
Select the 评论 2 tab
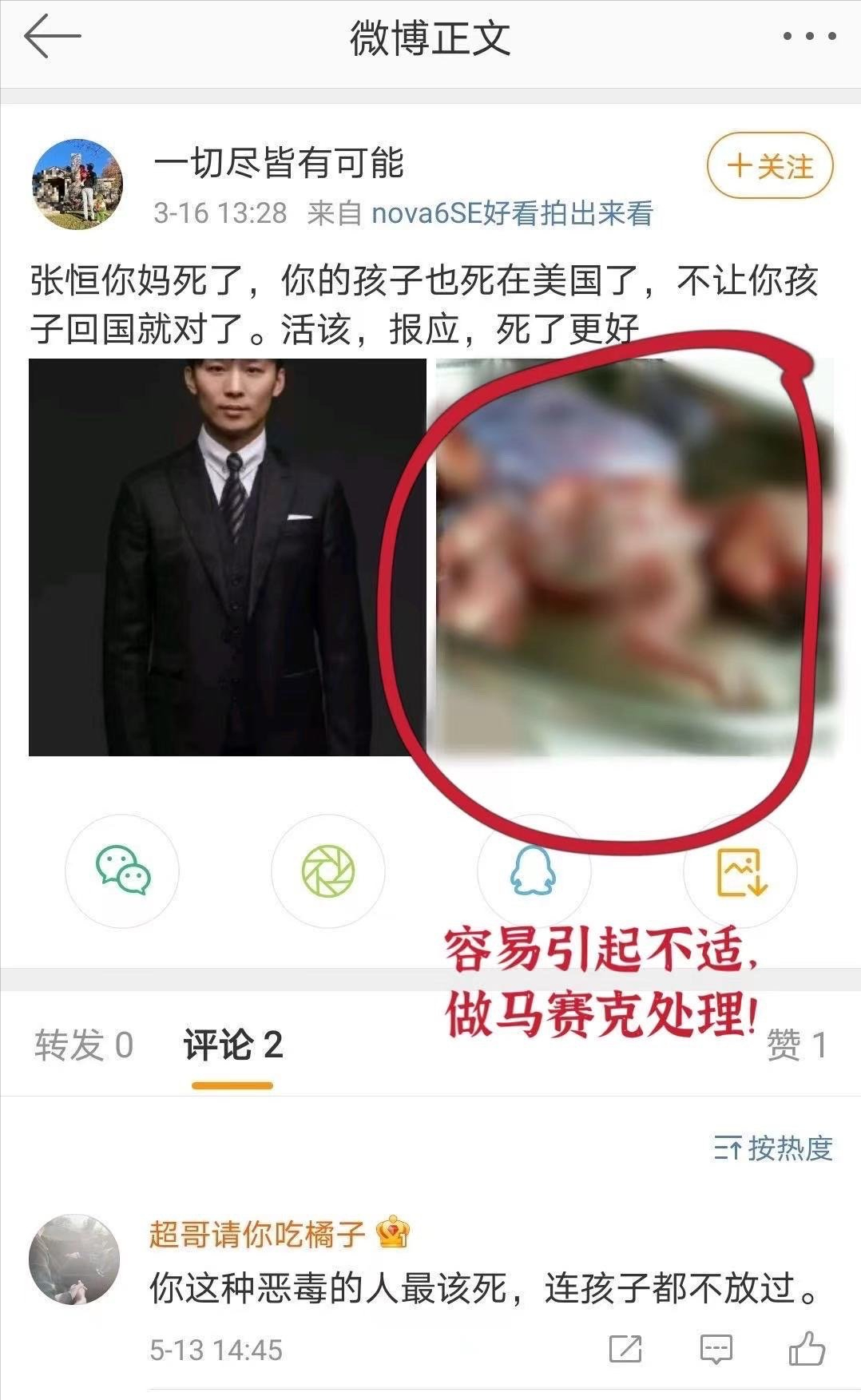pos(232,1045)
